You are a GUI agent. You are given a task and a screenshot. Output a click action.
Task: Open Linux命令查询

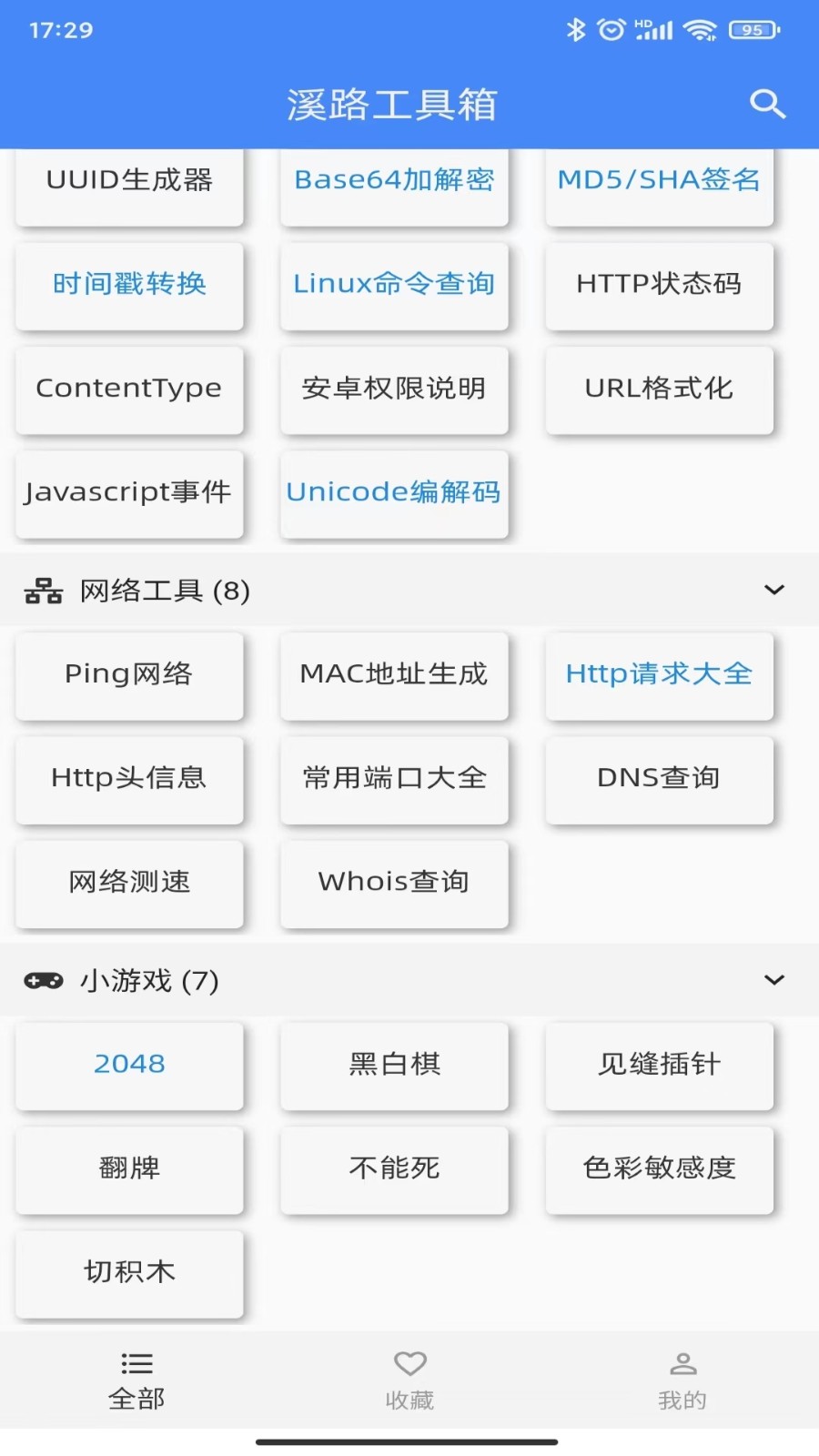pyautogui.click(x=394, y=285)
